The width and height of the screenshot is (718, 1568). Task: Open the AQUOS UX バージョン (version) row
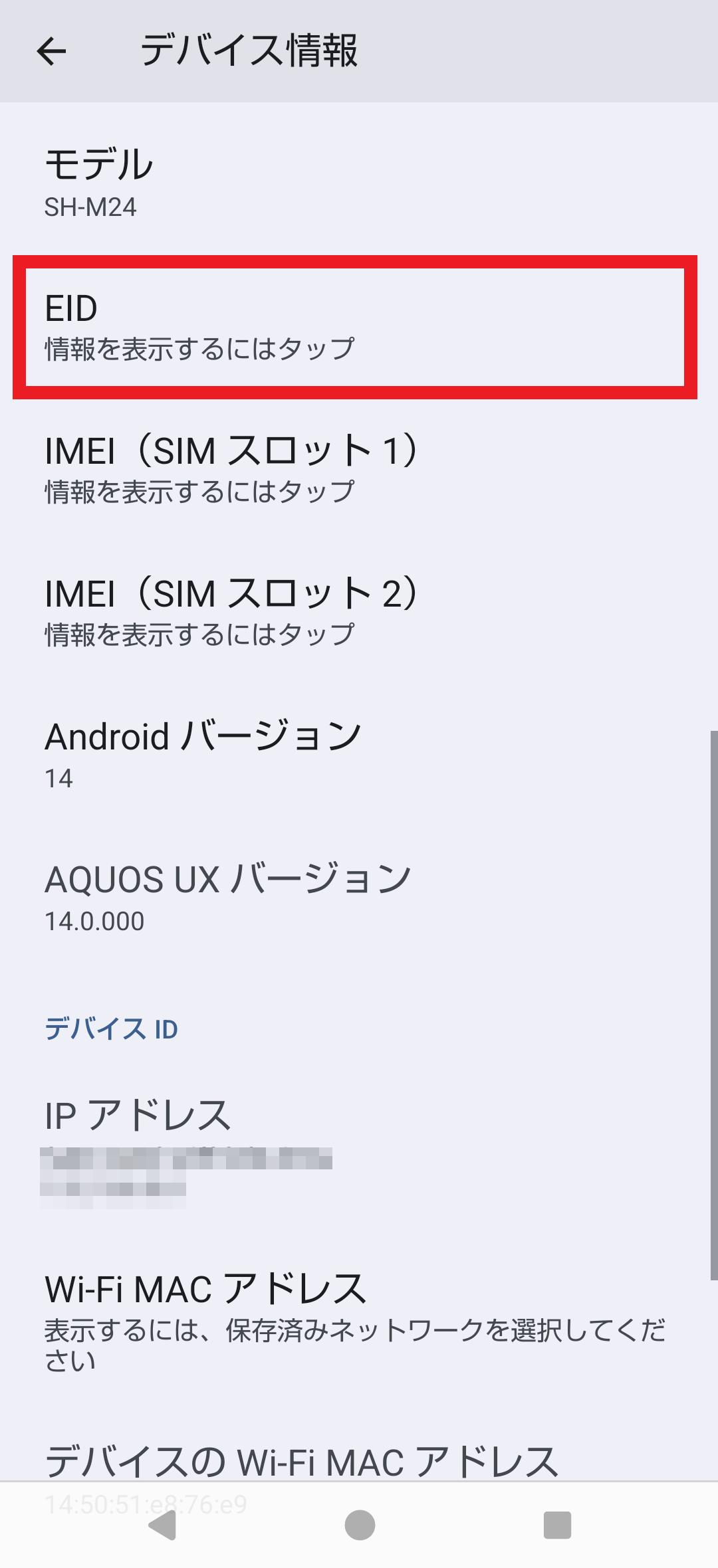tap(359, 898)
